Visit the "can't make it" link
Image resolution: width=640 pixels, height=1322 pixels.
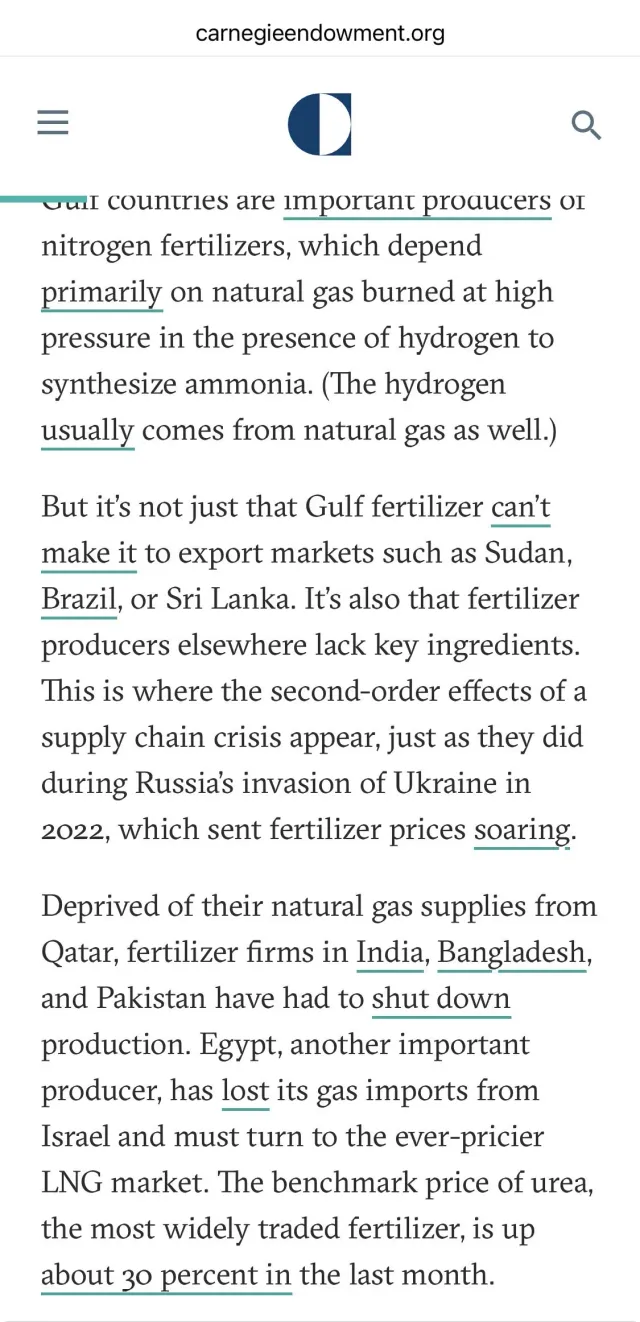(520, 507)
